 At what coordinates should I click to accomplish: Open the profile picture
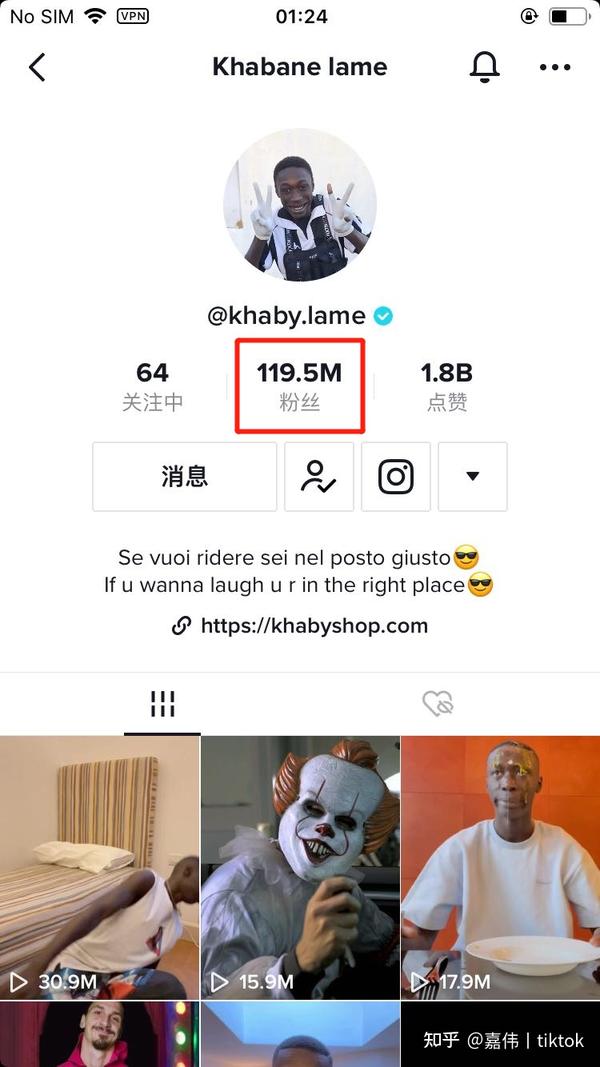pos(300,204)
